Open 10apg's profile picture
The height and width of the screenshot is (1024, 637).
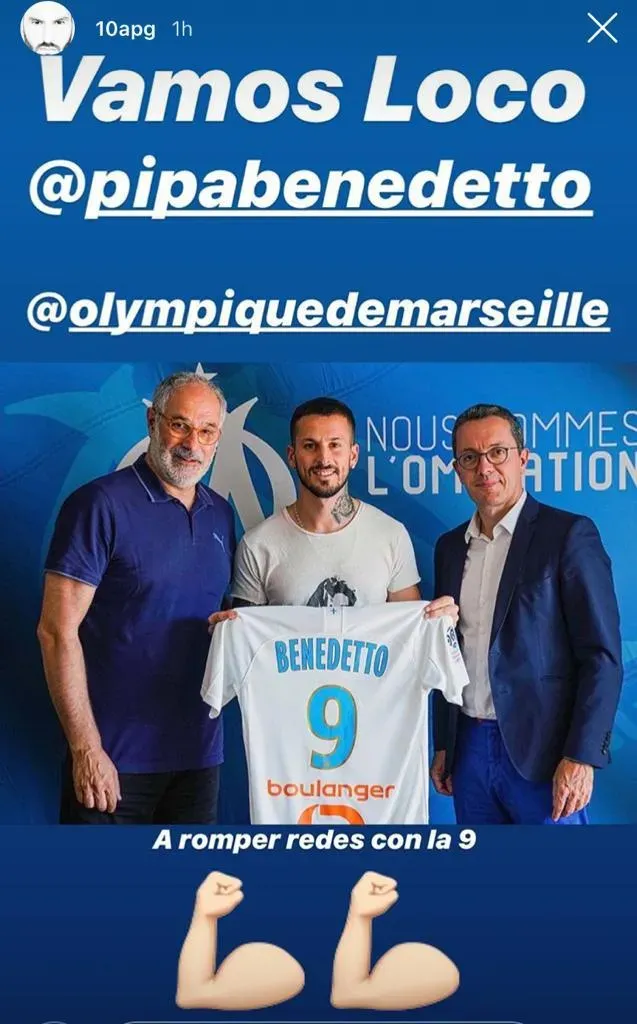[47, 28]
